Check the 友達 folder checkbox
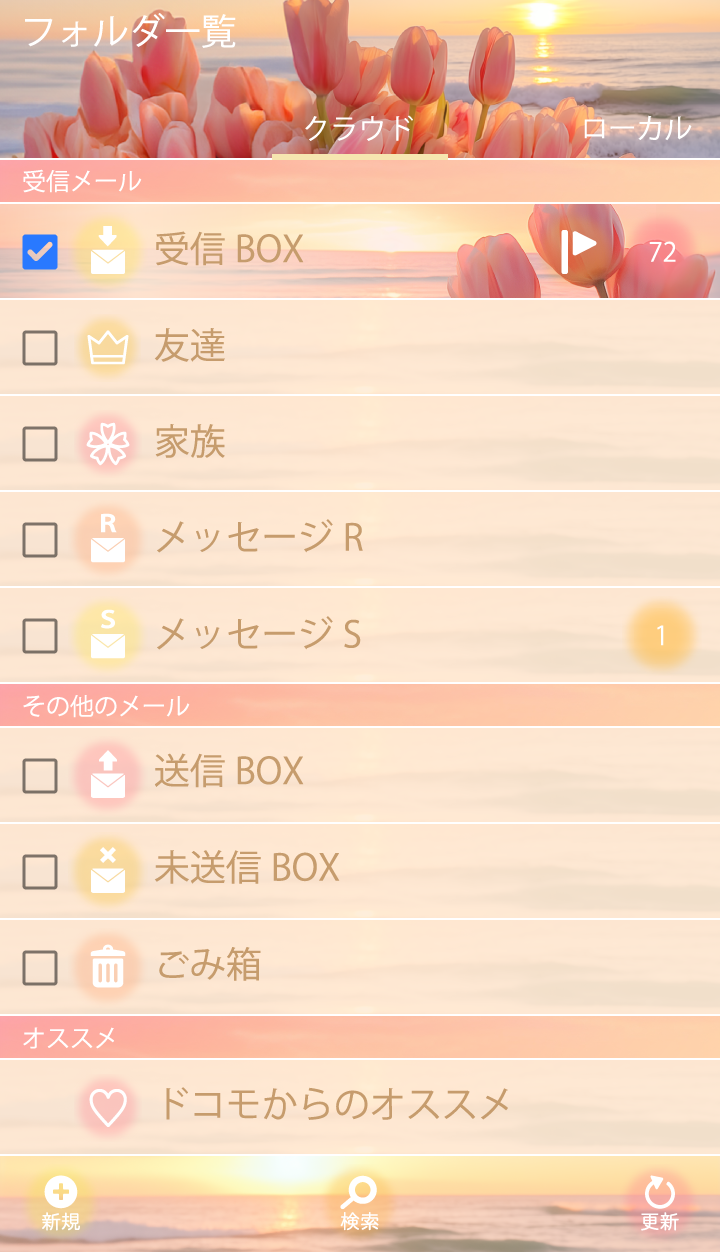720x1252 pixels. (x=40, y=348)
